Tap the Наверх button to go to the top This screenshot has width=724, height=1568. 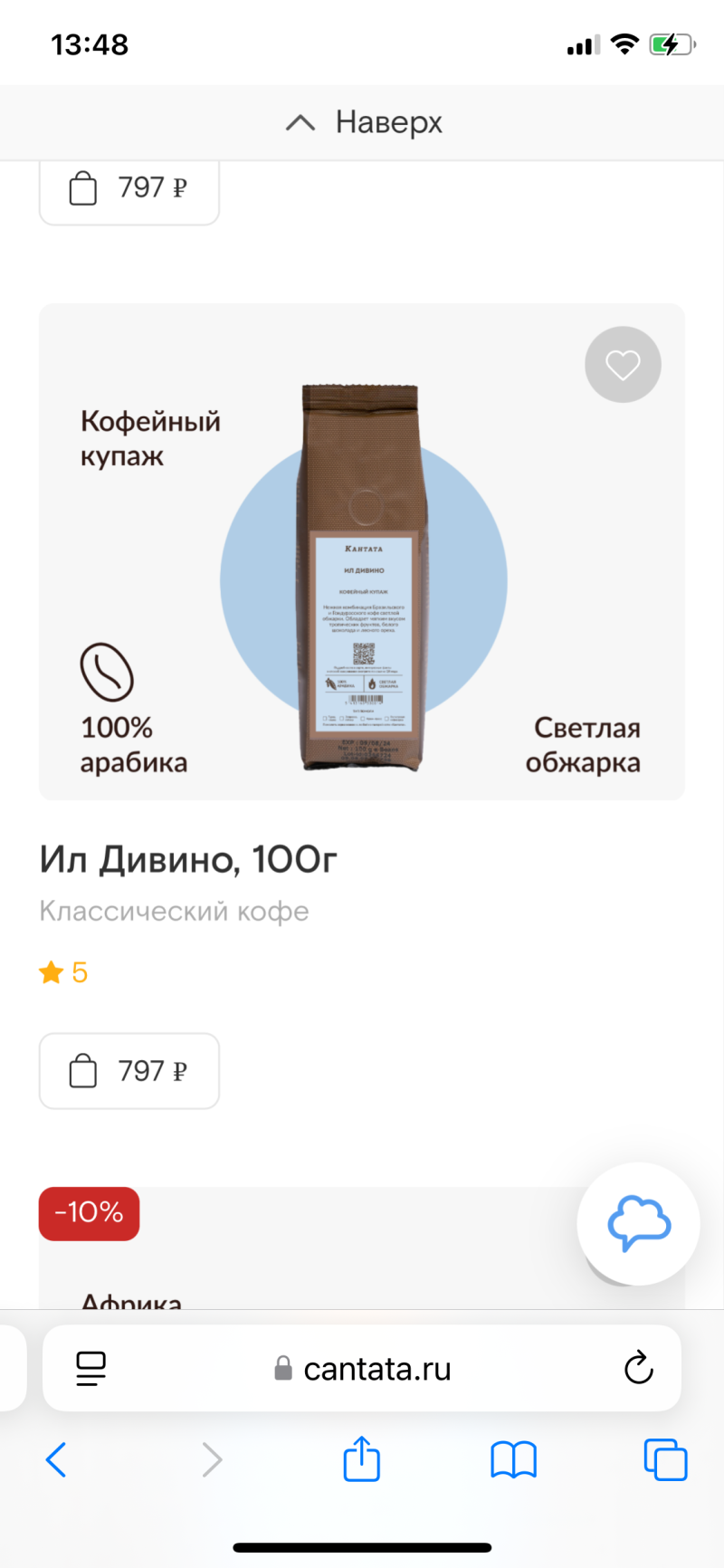click(363, 122)
